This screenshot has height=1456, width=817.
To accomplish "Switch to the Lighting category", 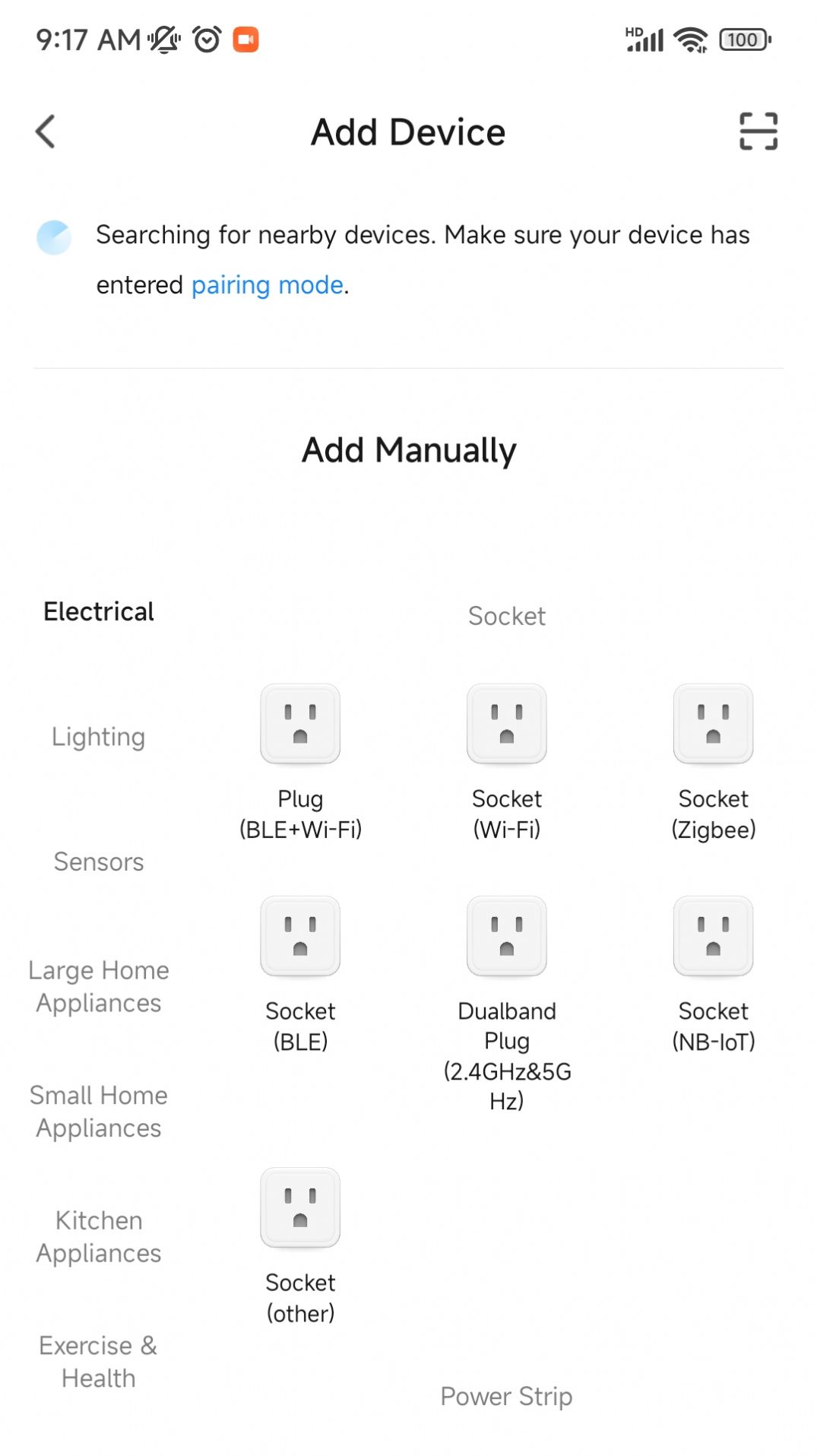I will click(x=99, y=737).
